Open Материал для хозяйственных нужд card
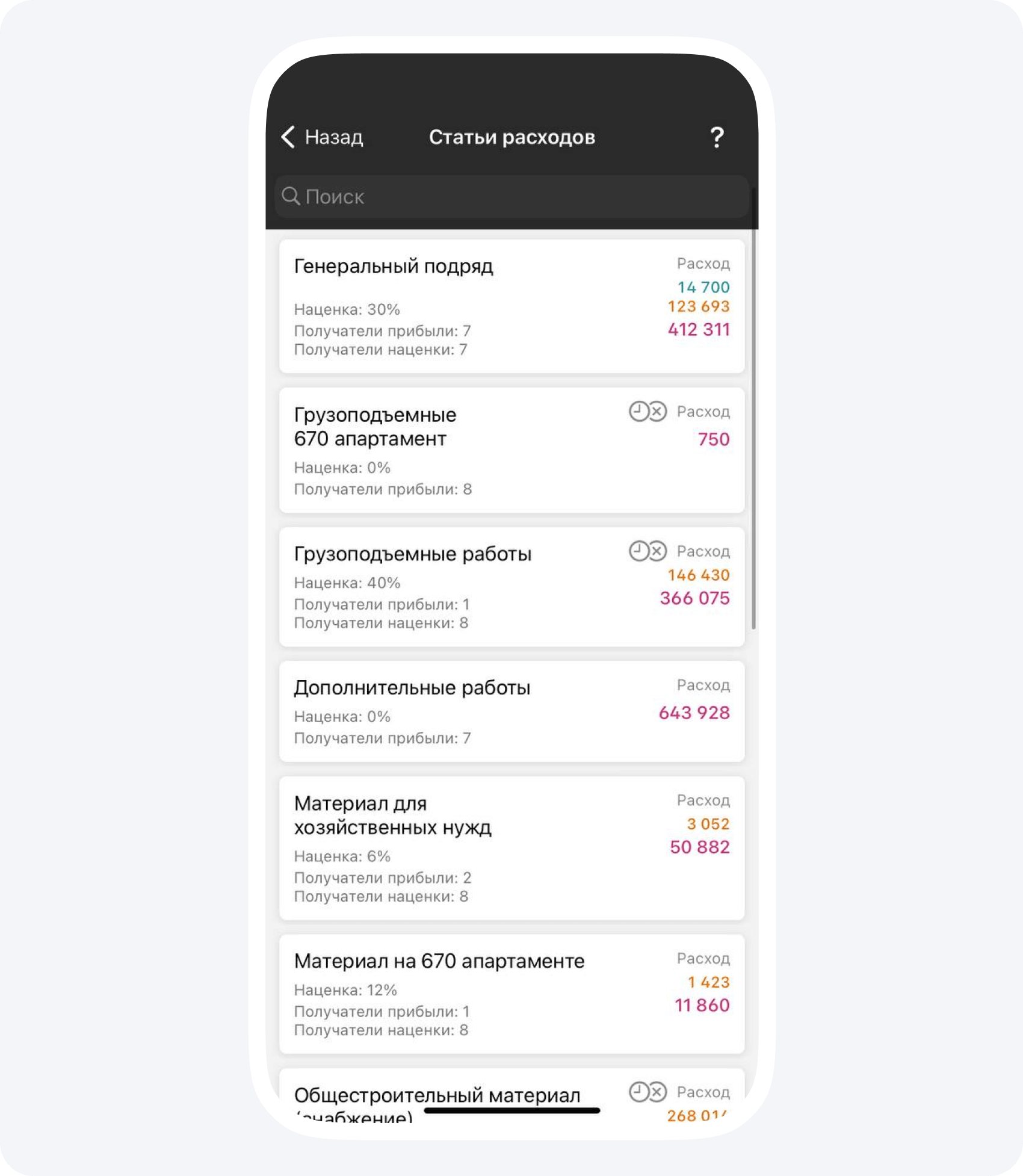This screenshot has width=1023, height=1176. tap(512, 848)
